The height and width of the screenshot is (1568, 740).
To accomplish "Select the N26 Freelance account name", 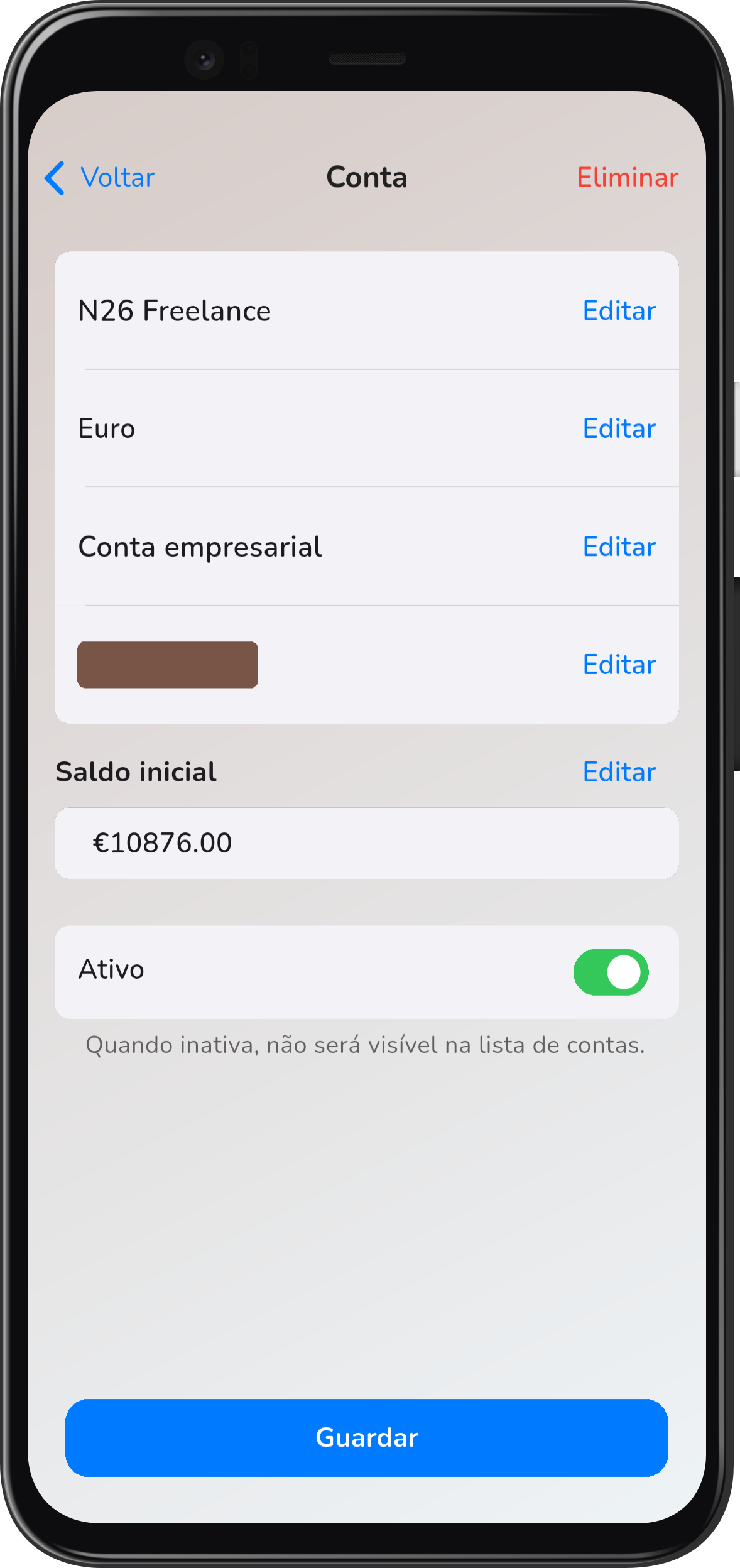I will tap(174, 310).
